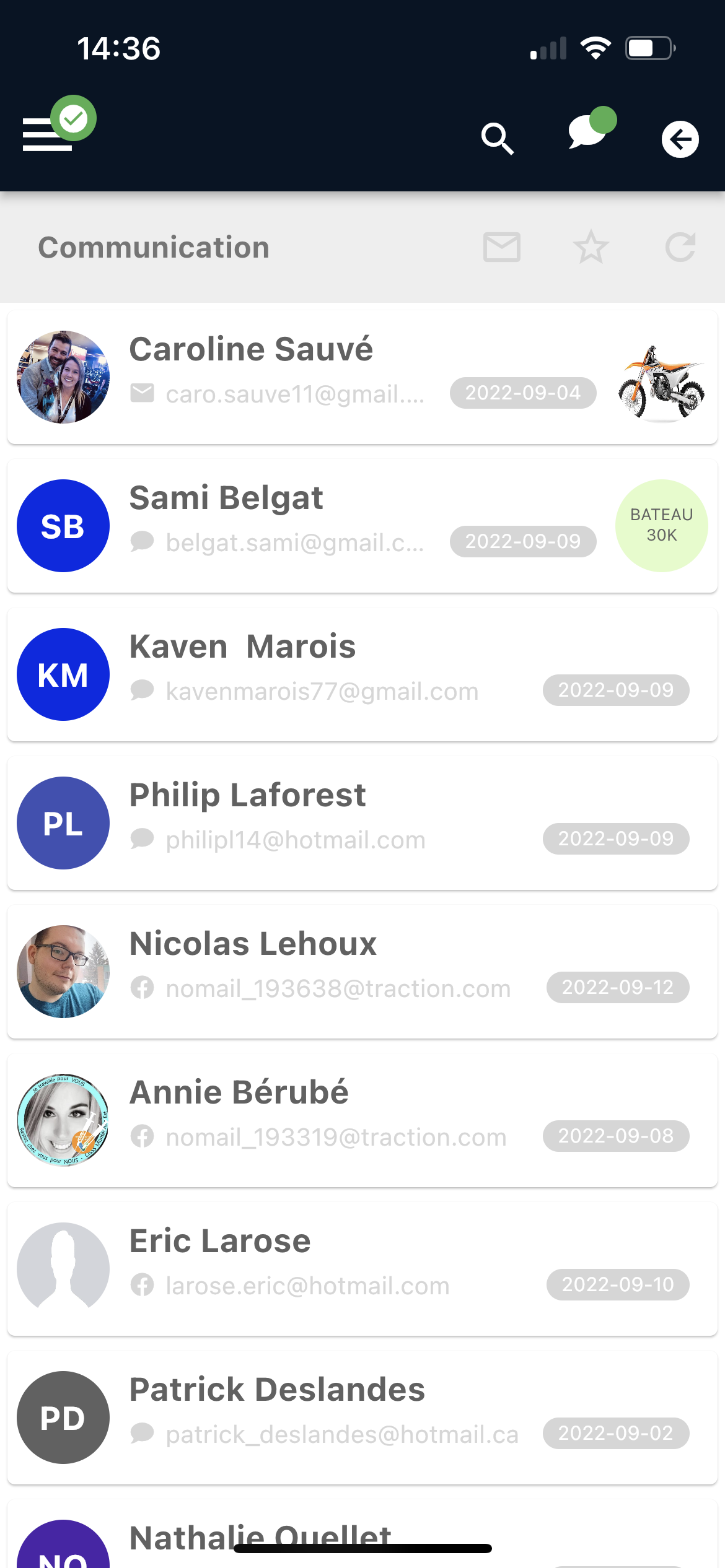Screen dimensions: 725x1568
Task: Open the chat bubble messages icon
Action: tap(587, 133)
